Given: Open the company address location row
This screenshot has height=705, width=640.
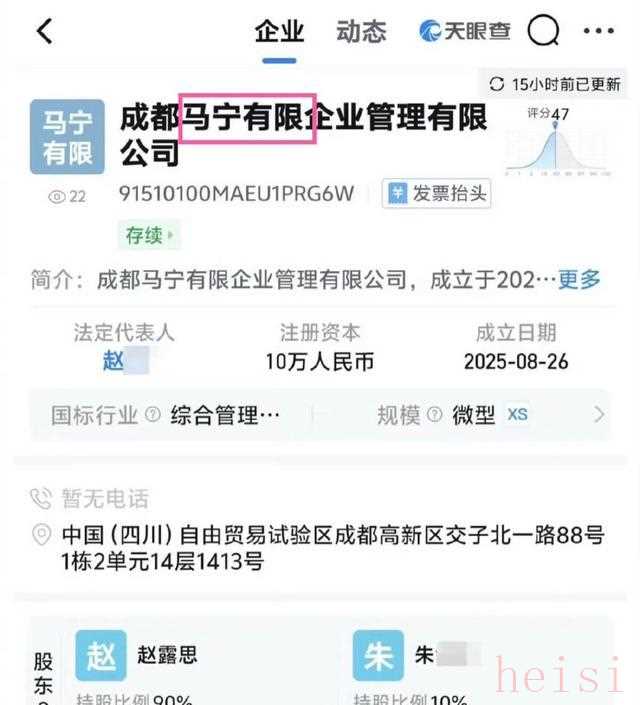Looking at the screenshot, I should click(320, 548).
